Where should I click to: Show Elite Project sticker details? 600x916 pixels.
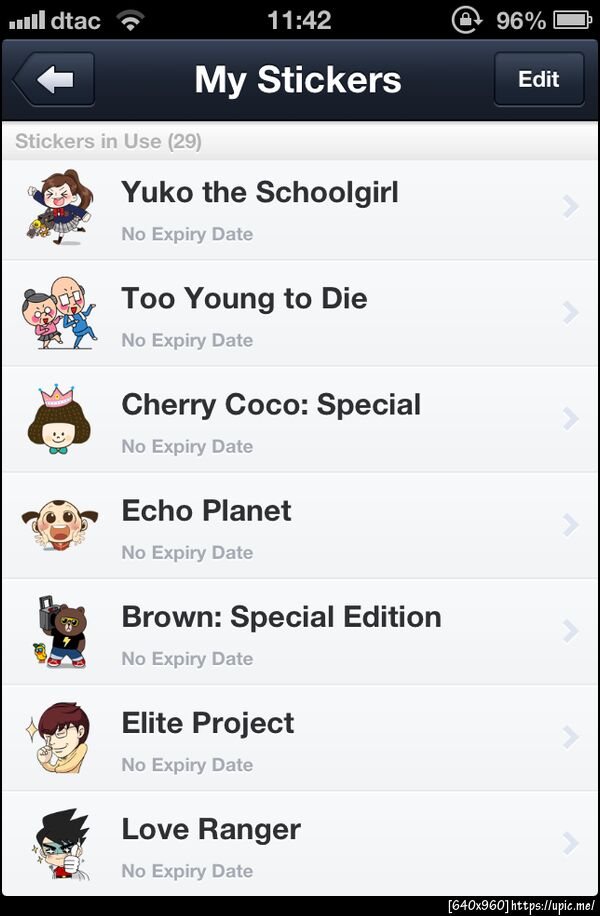tap(300, 739)
